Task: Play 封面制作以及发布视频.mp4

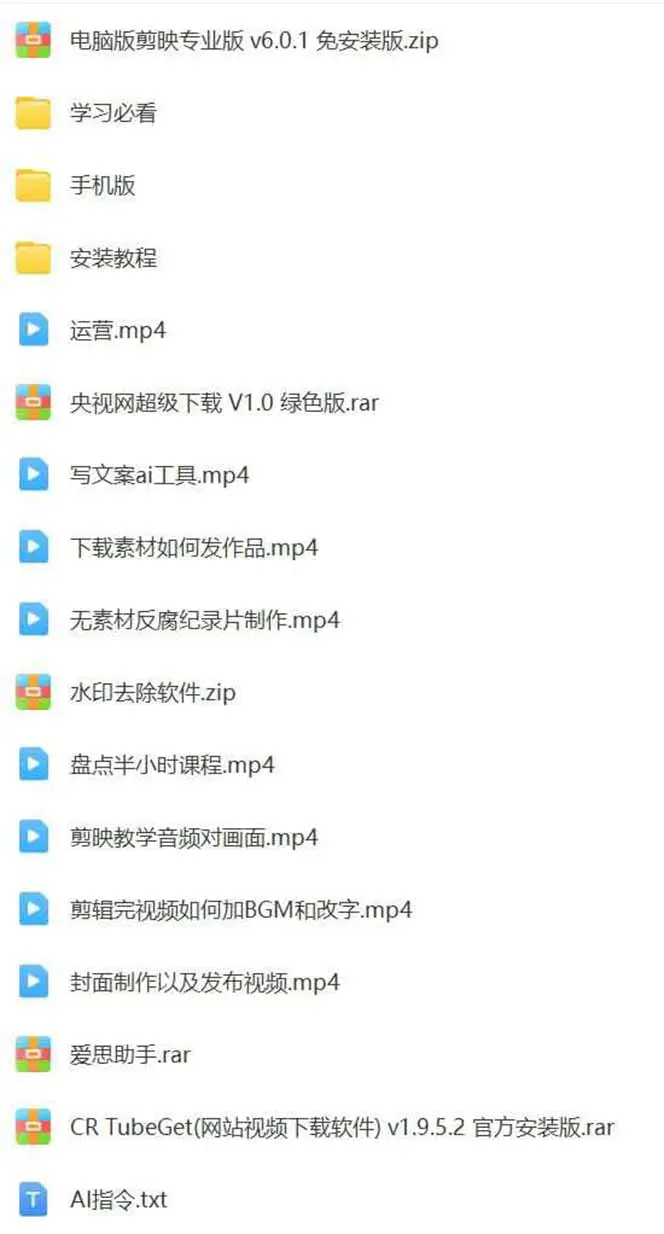Action: (204, 982)
